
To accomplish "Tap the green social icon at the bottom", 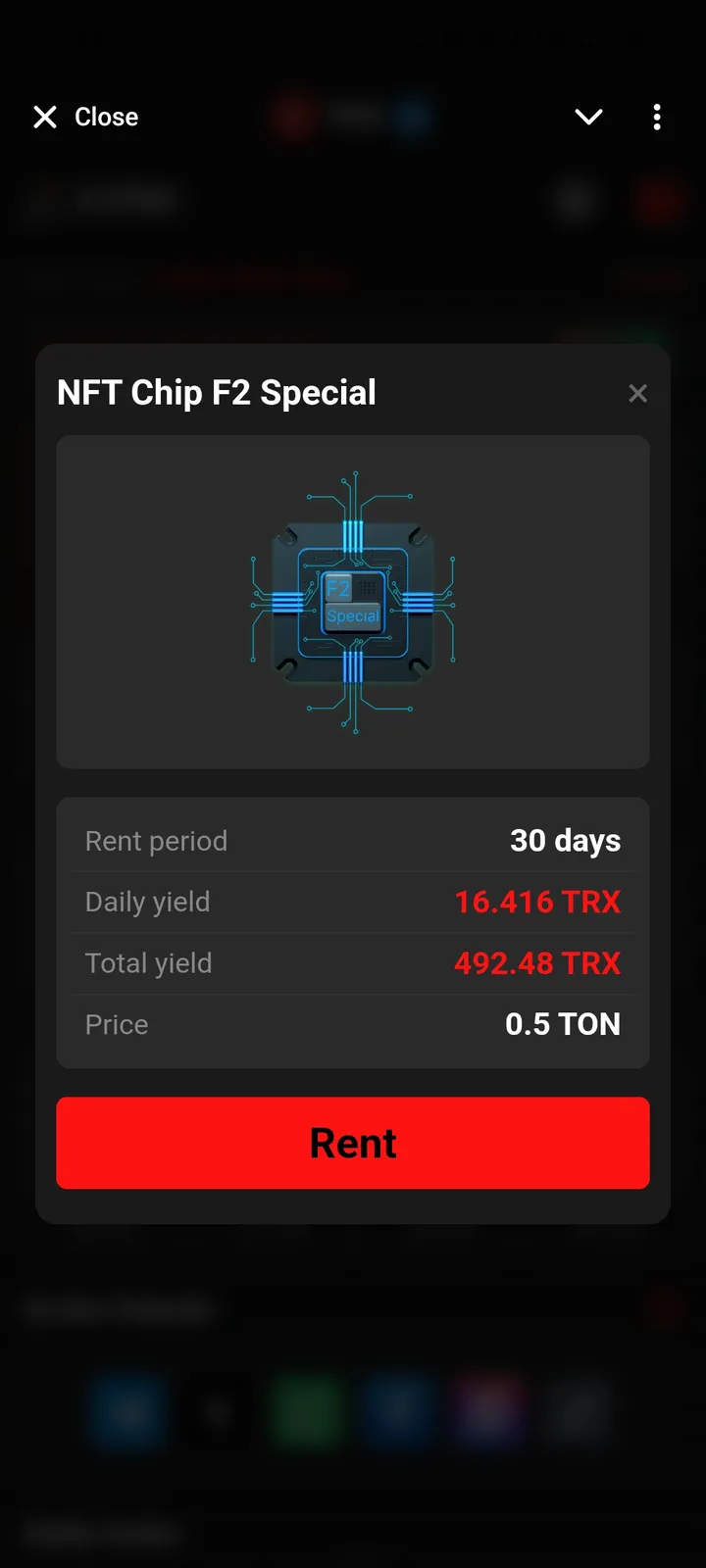I will click(306, 1411).
